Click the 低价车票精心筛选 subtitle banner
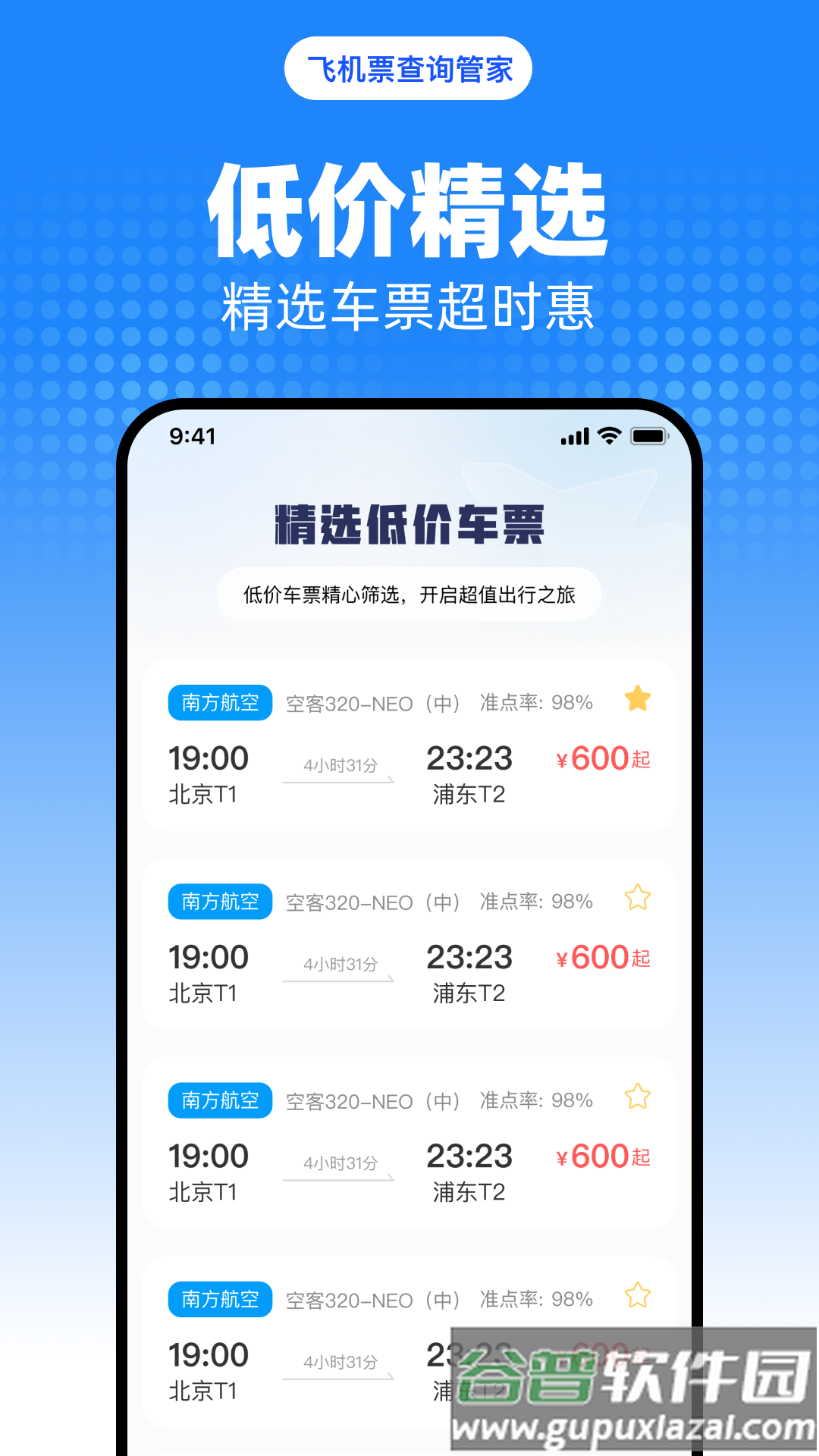The image size is (819, 1456). pos(409,595)
